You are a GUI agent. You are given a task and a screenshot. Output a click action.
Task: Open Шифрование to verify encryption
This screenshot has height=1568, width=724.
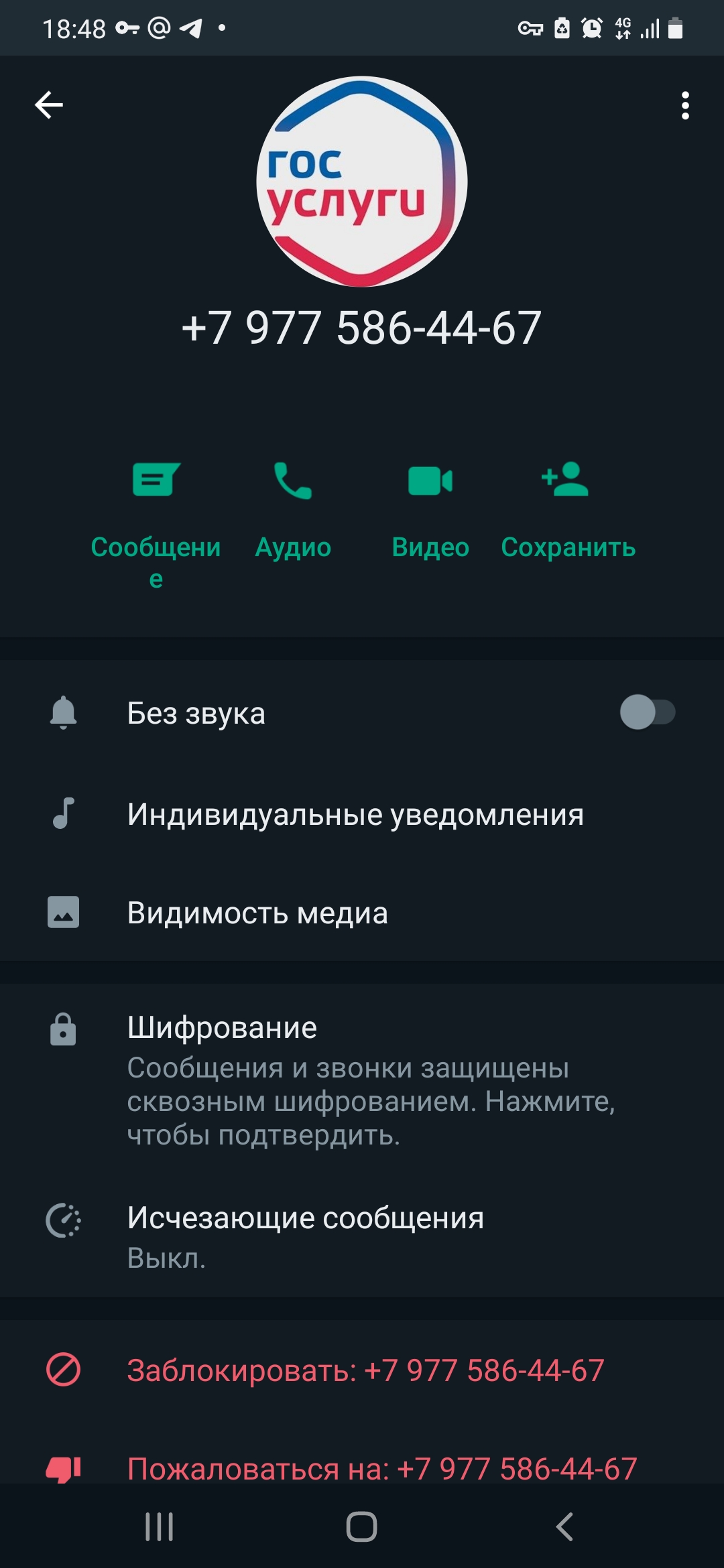point(362,1080)
